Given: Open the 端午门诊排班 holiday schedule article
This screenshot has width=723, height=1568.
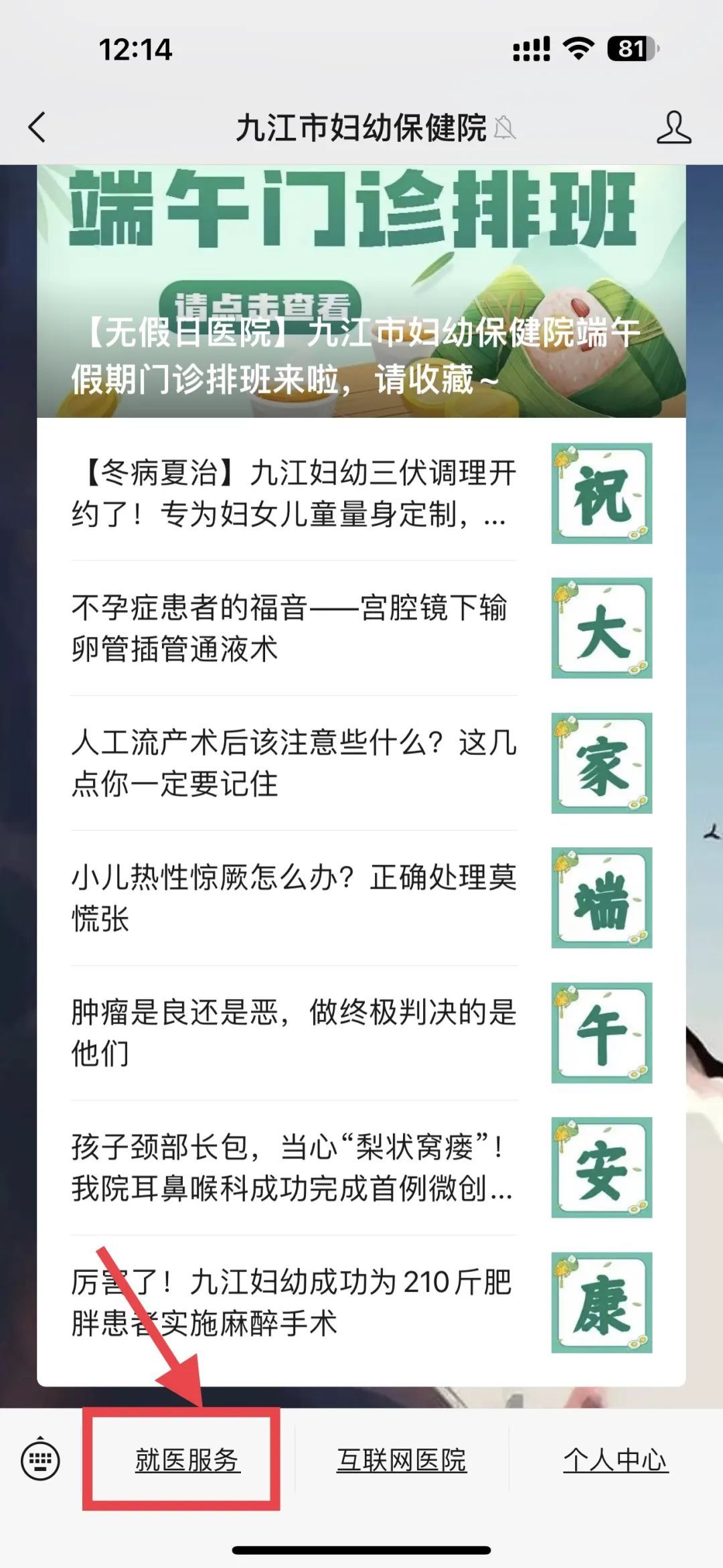Looking at the screenshot, I should tap(361, 291).
